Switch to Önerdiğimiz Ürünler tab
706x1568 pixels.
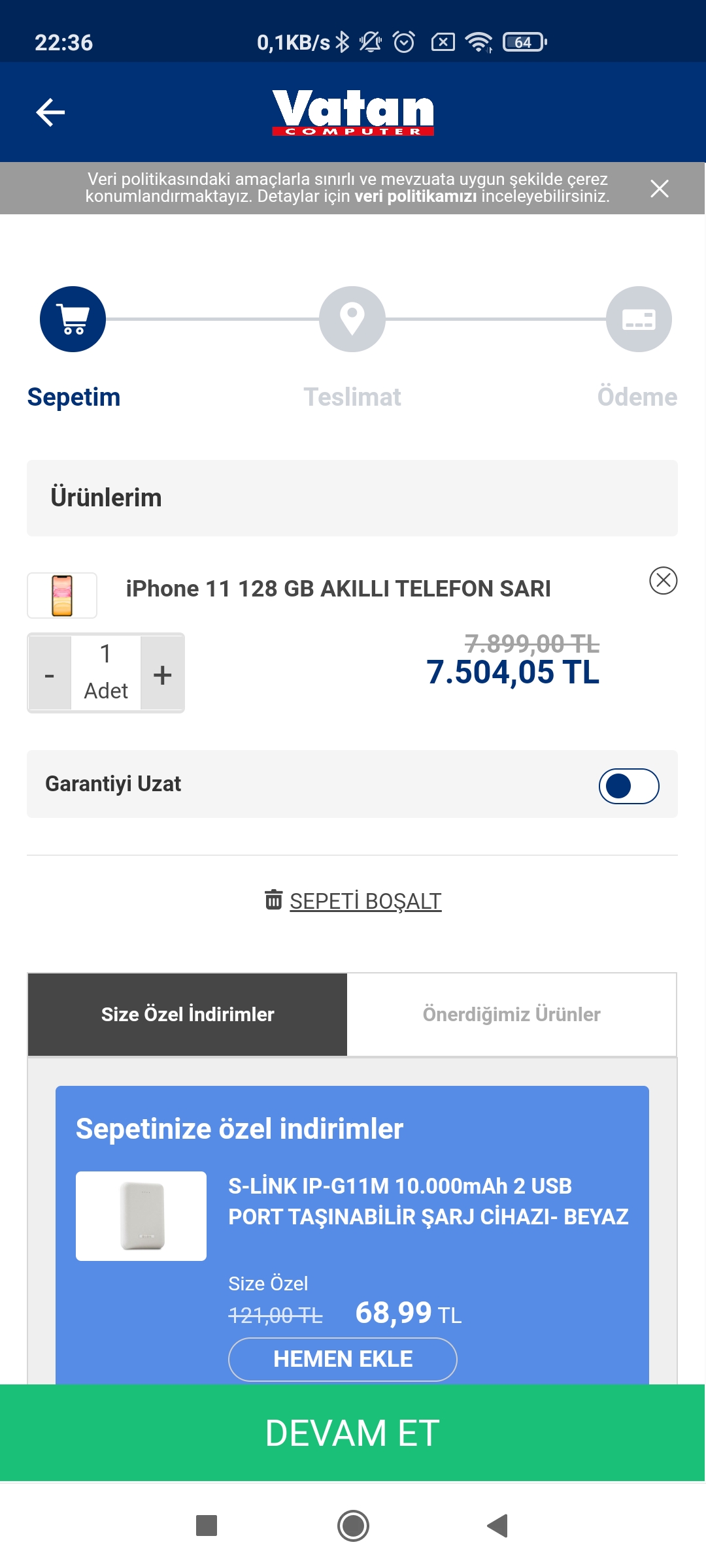click(511, 1014)
